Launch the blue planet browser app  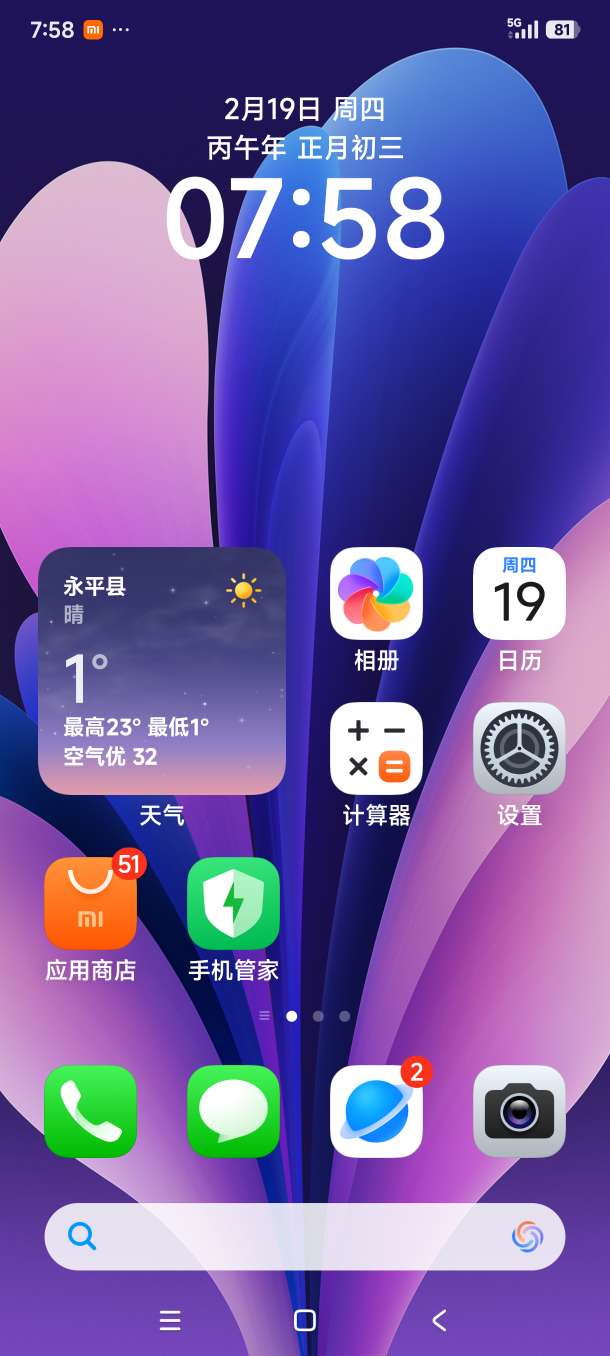[376, 1111]
